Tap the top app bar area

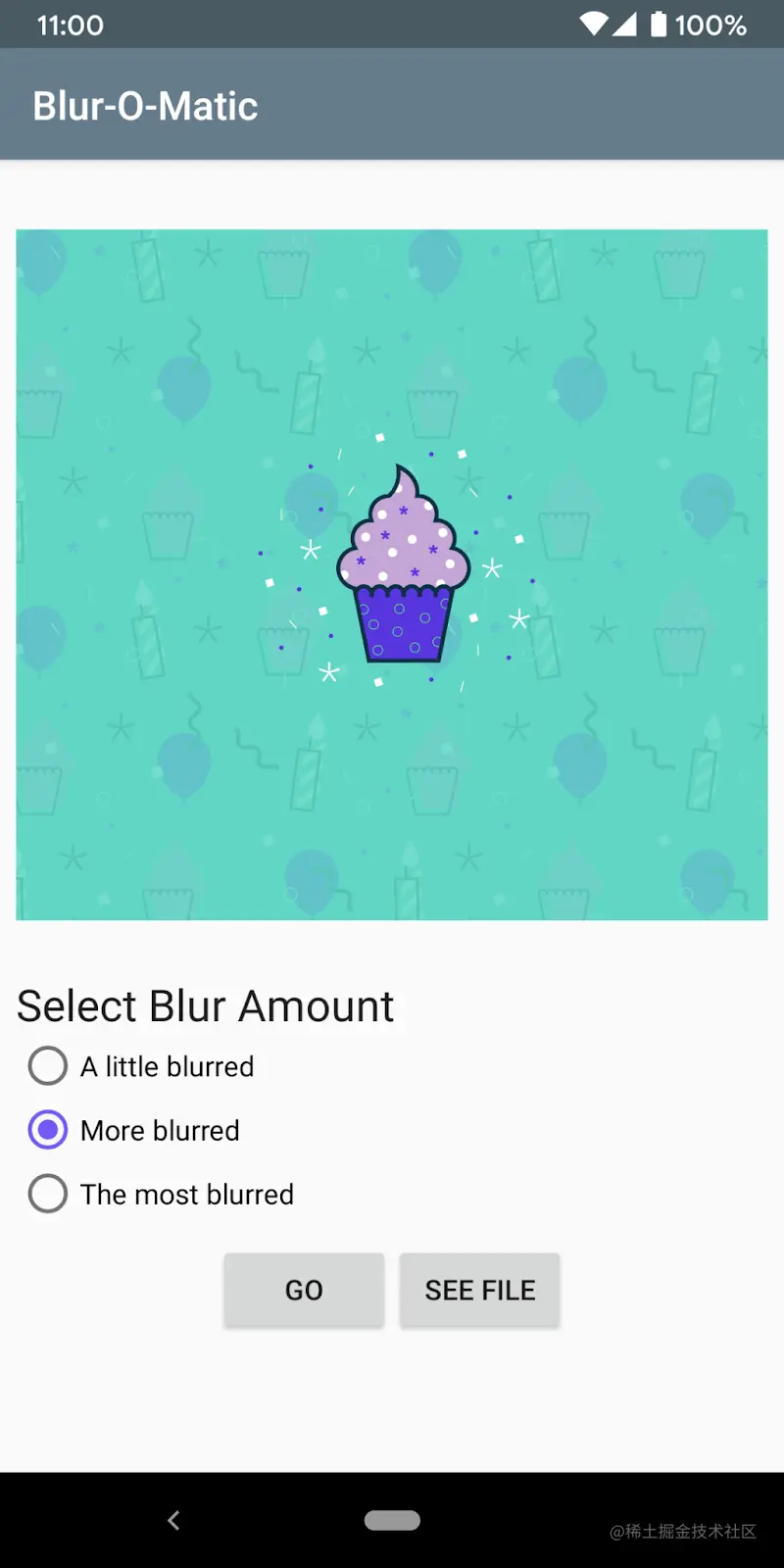click(x=392, y=105)
